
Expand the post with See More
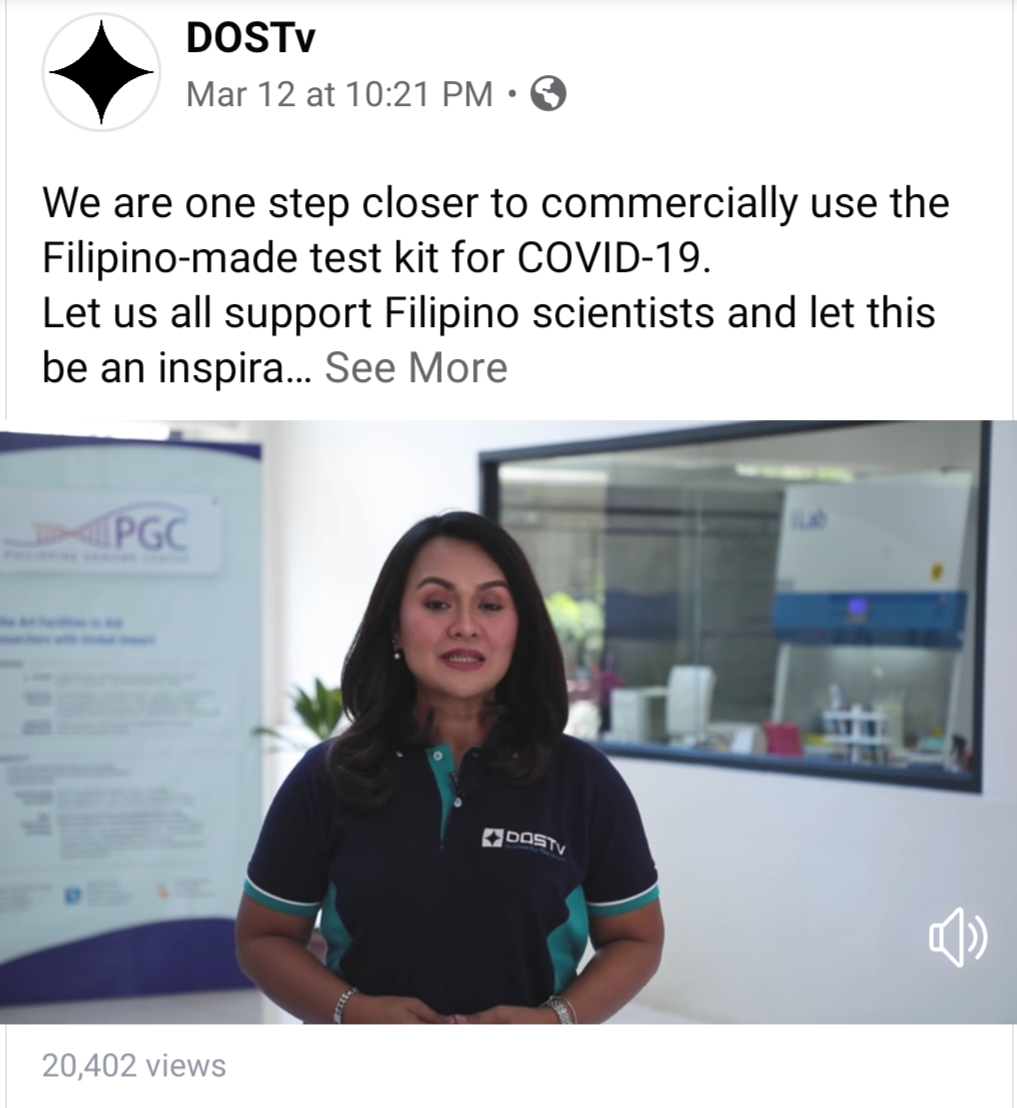pyautogui.click(x=416, y=368)
